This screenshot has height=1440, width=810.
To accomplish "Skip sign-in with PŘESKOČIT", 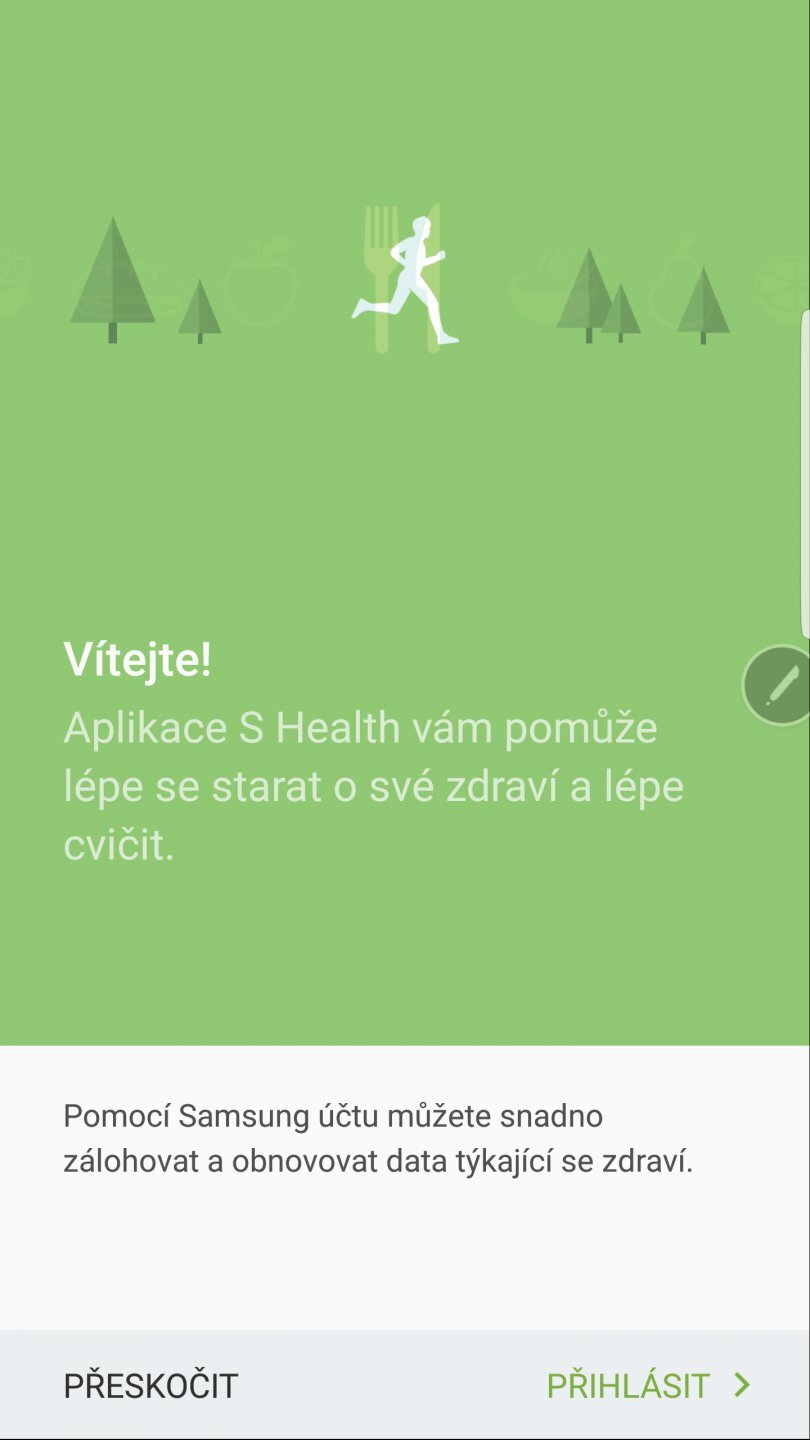I will click(151, 1386).
